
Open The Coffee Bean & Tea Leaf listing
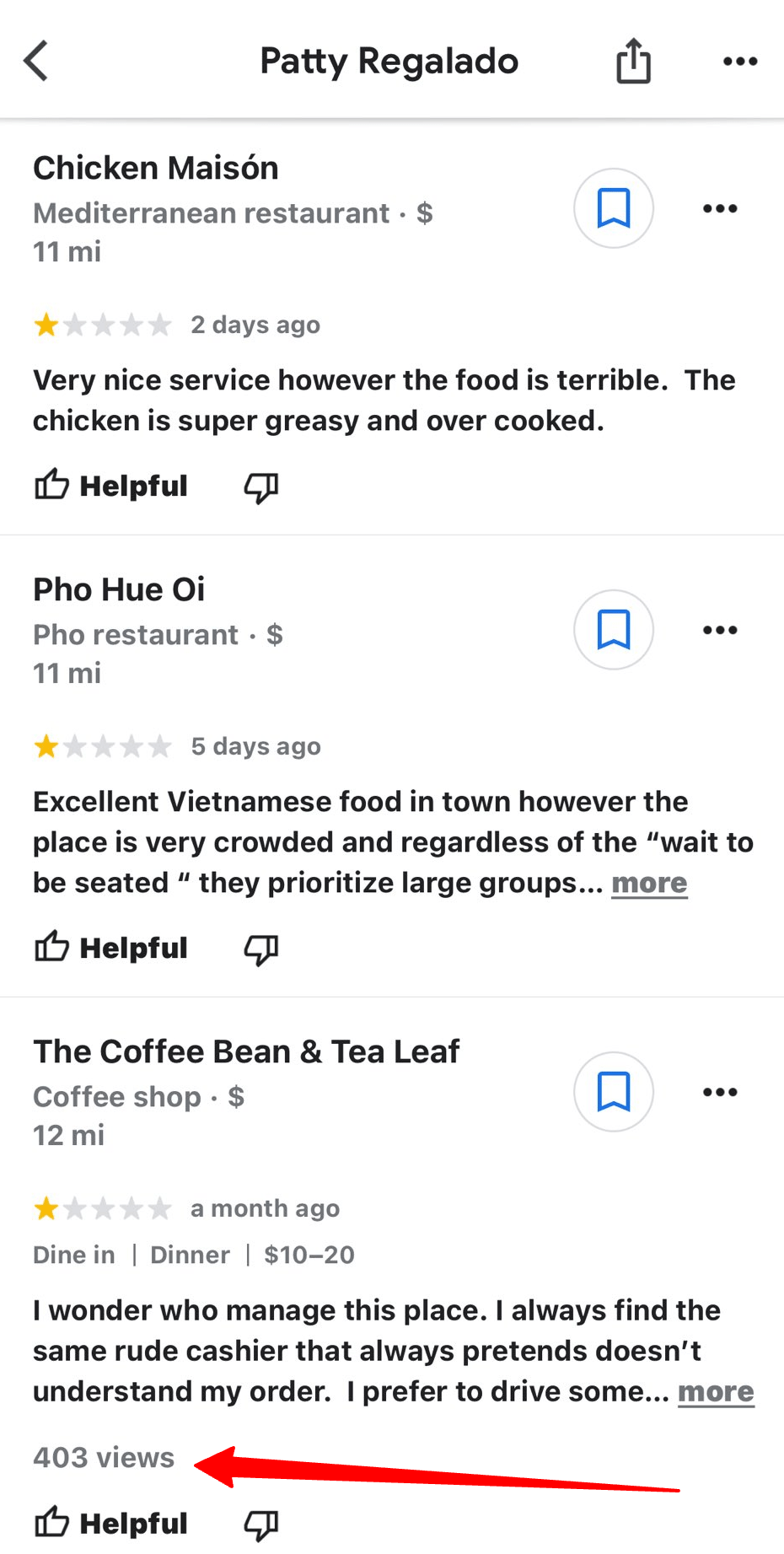click(246, 1051)
